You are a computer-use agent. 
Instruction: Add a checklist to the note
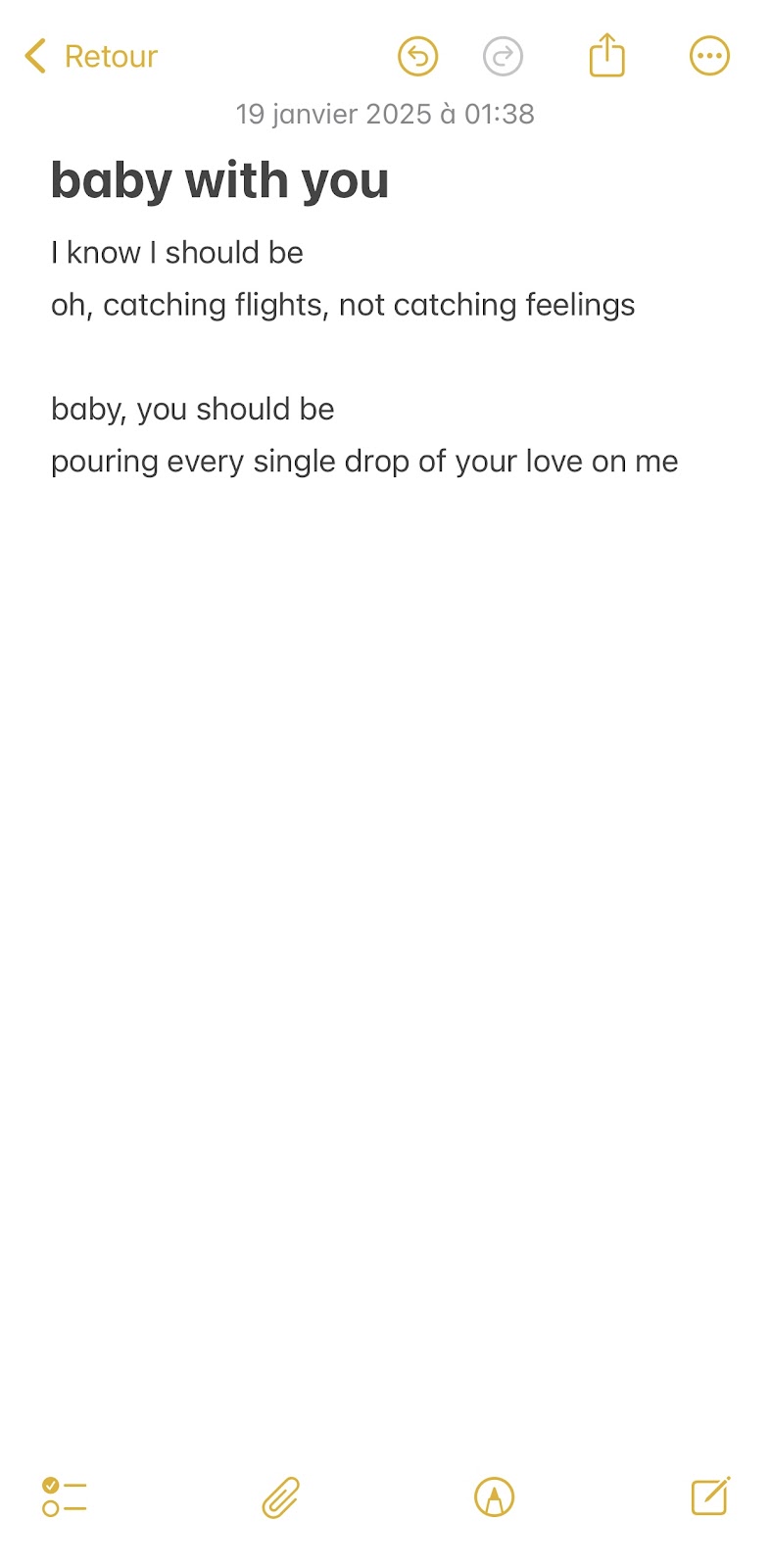click(65, 1497)
